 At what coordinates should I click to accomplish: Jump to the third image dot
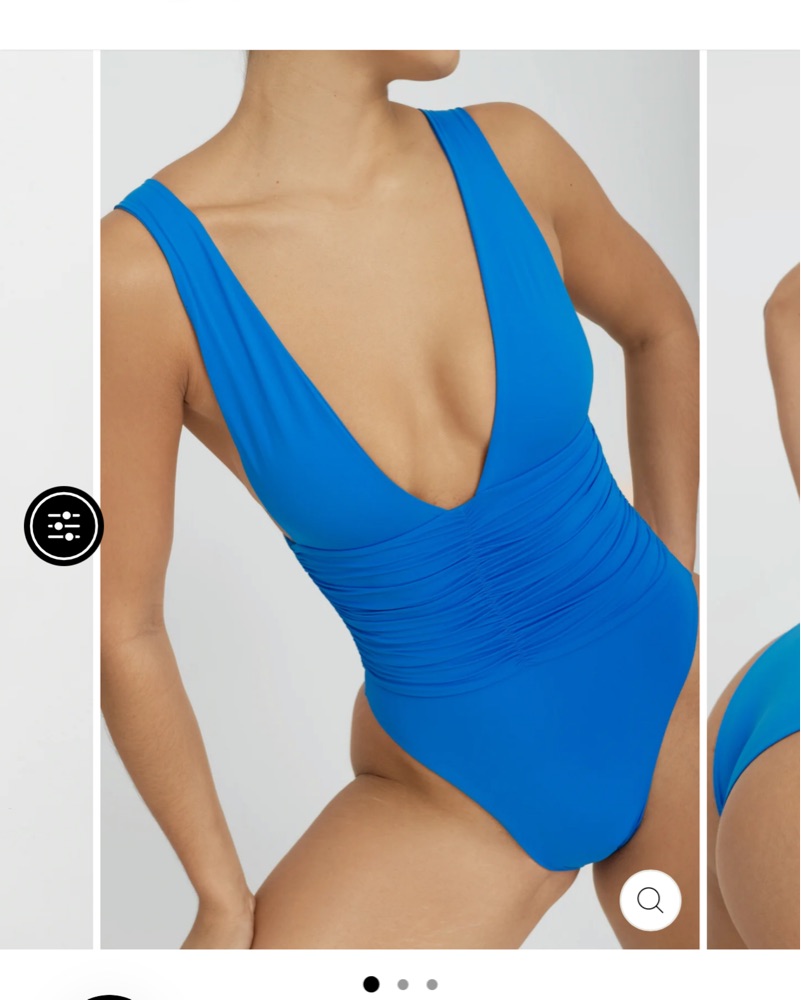[x=432, y=984]
